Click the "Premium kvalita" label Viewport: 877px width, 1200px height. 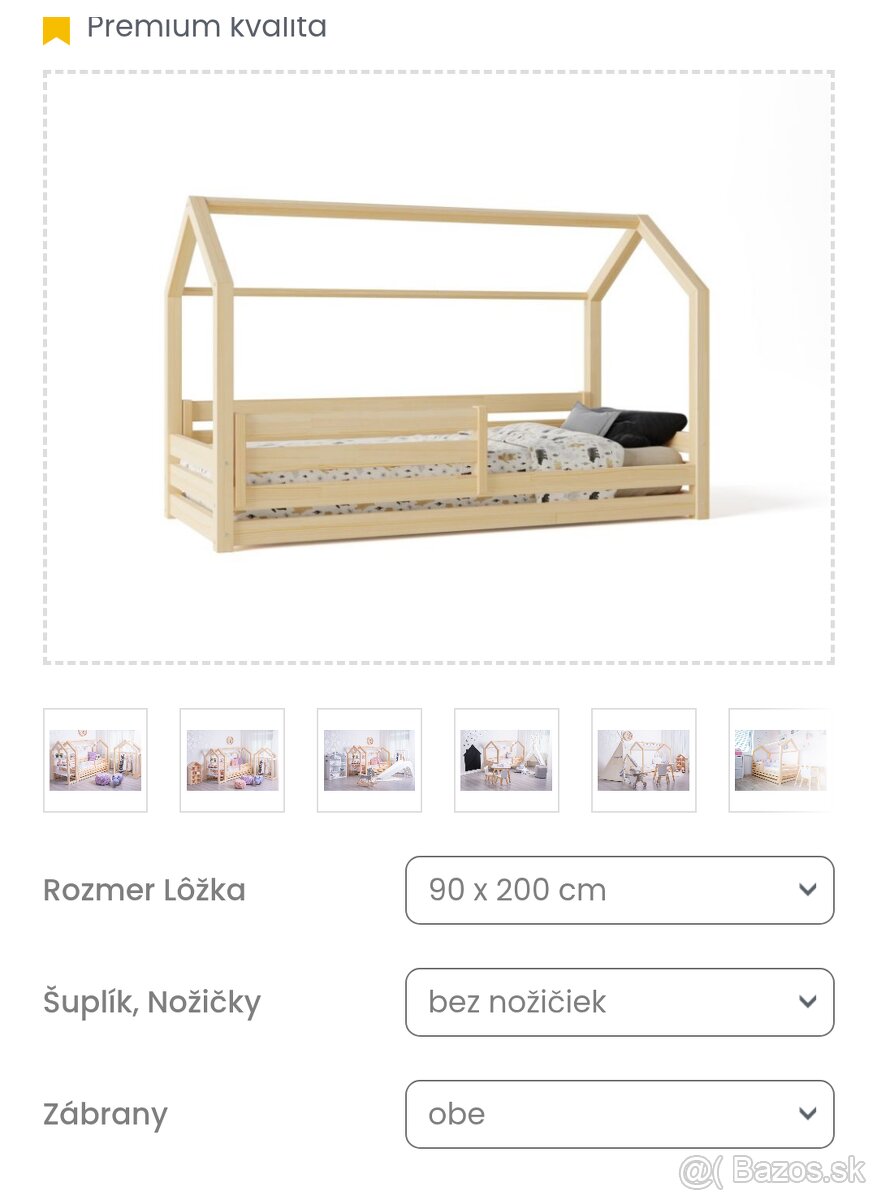coord(207,27)
